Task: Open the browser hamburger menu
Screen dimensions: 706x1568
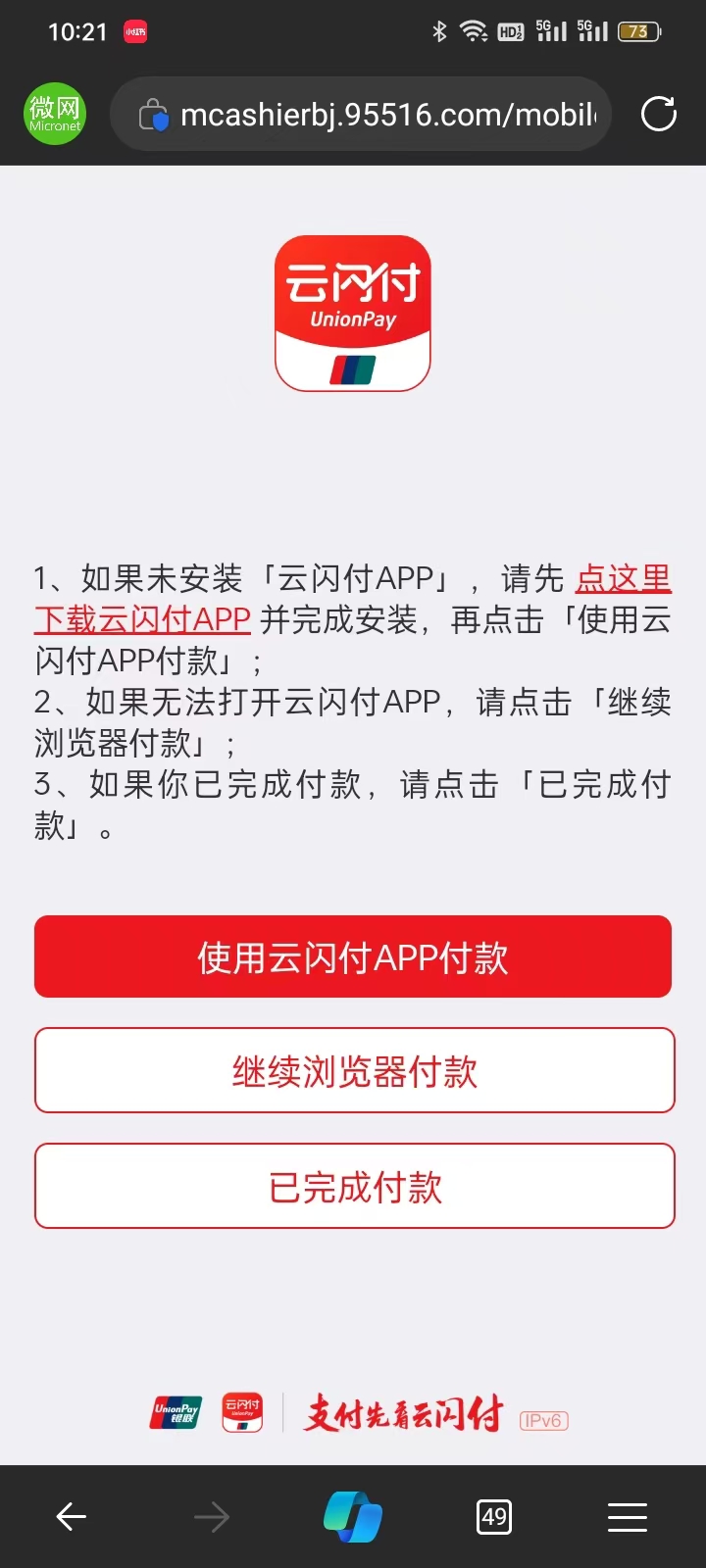Action: coord(628,1517)
